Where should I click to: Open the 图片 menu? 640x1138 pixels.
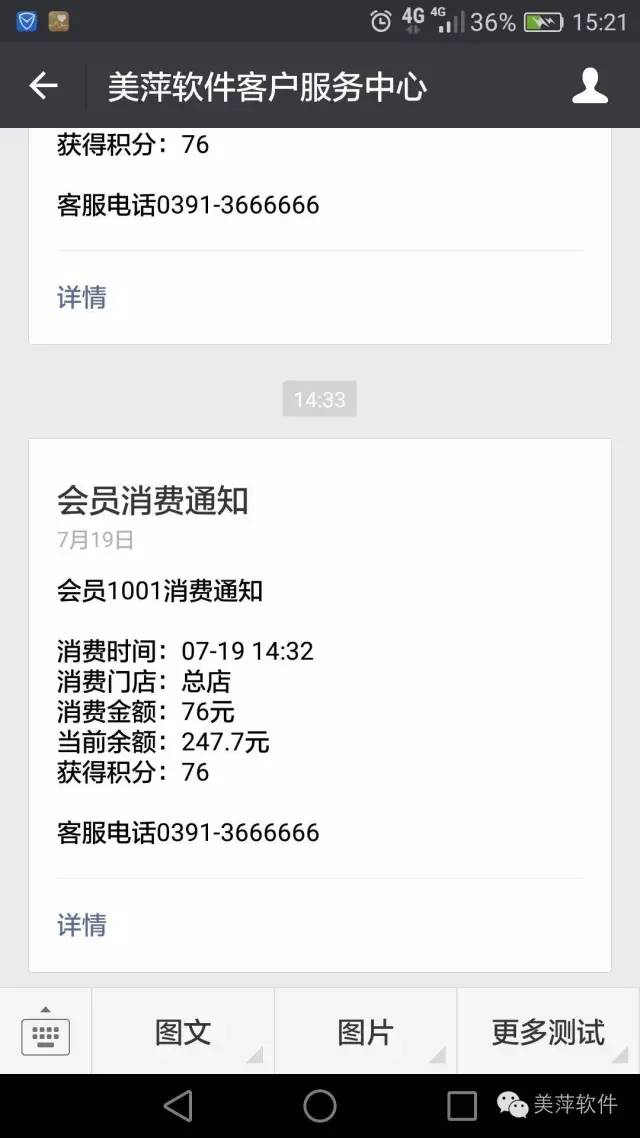pyautogui.click(x=365, y=1031)
